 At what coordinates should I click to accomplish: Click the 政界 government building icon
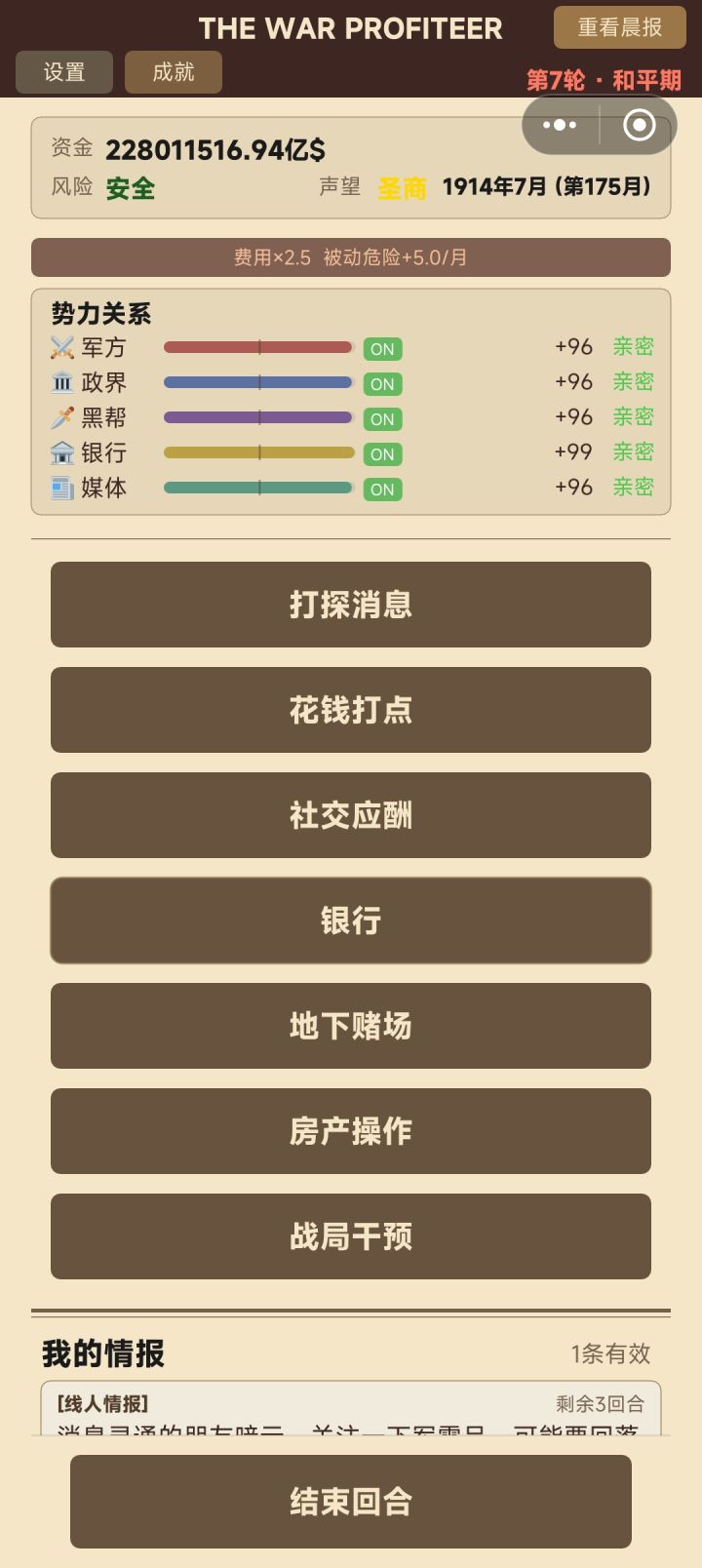pos(61,382)
